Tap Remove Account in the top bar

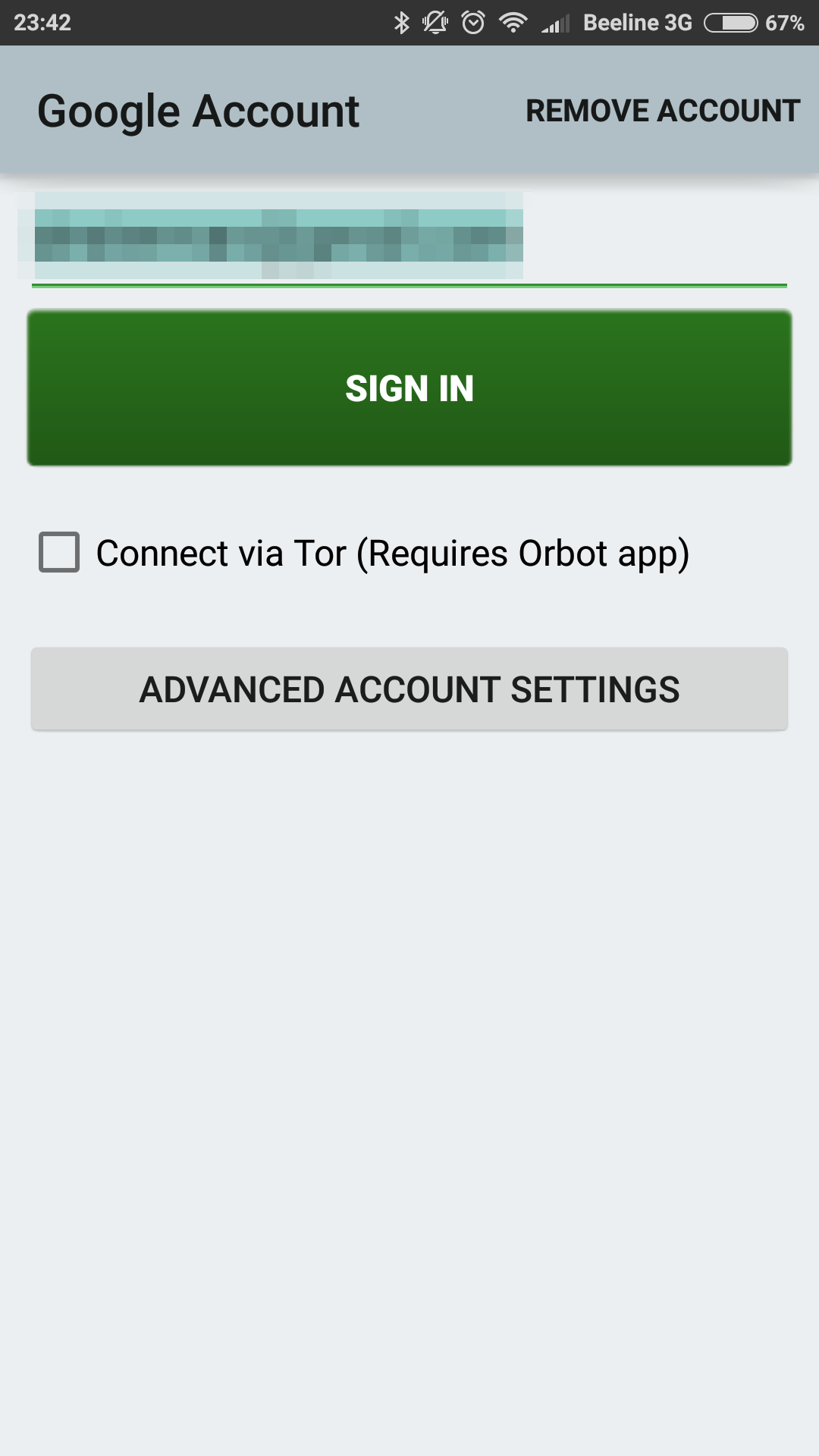click(x=663, y=111)
